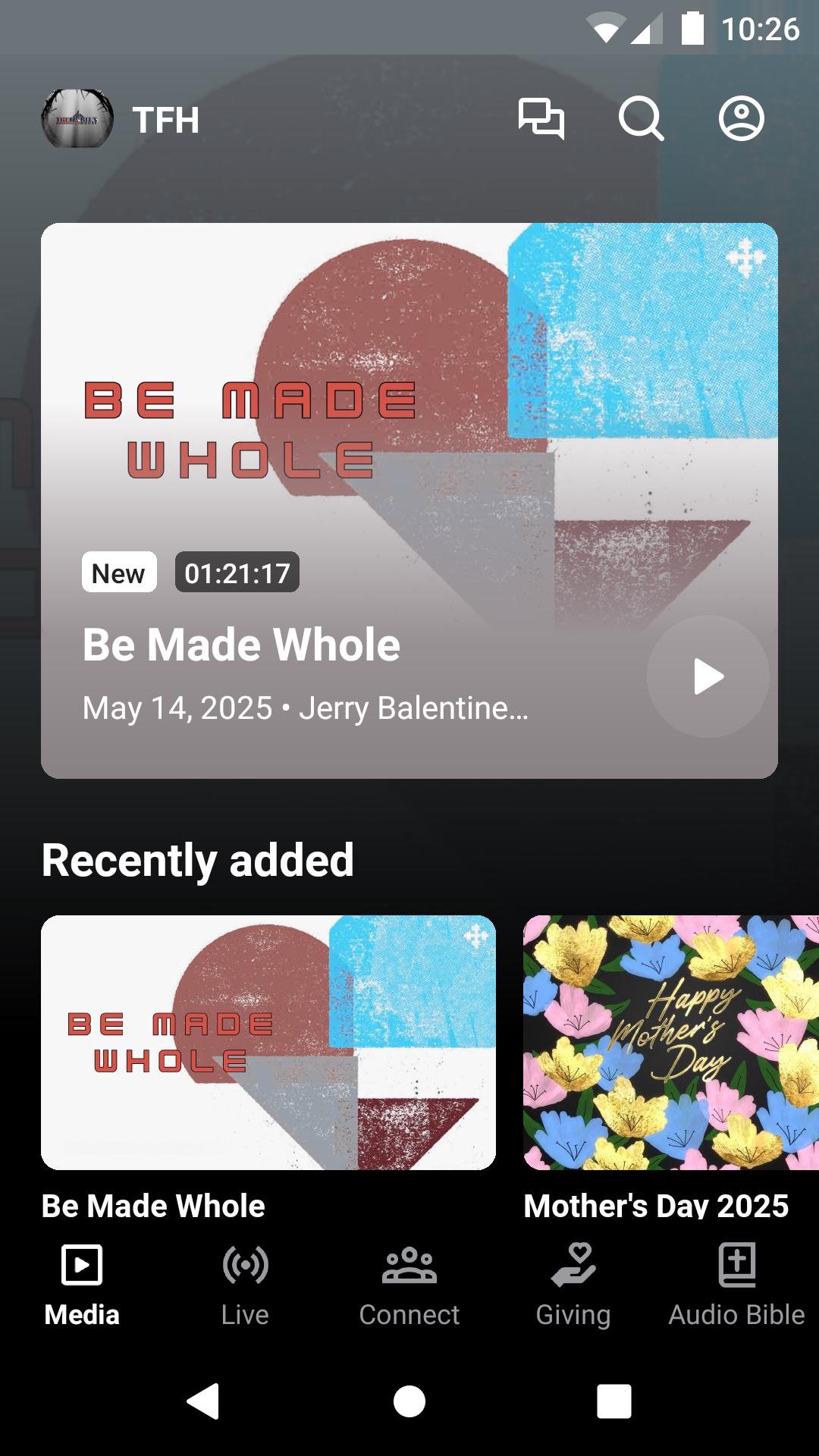Open the Giving tab
This screenshot has width=819, height=1456.
573,1282
